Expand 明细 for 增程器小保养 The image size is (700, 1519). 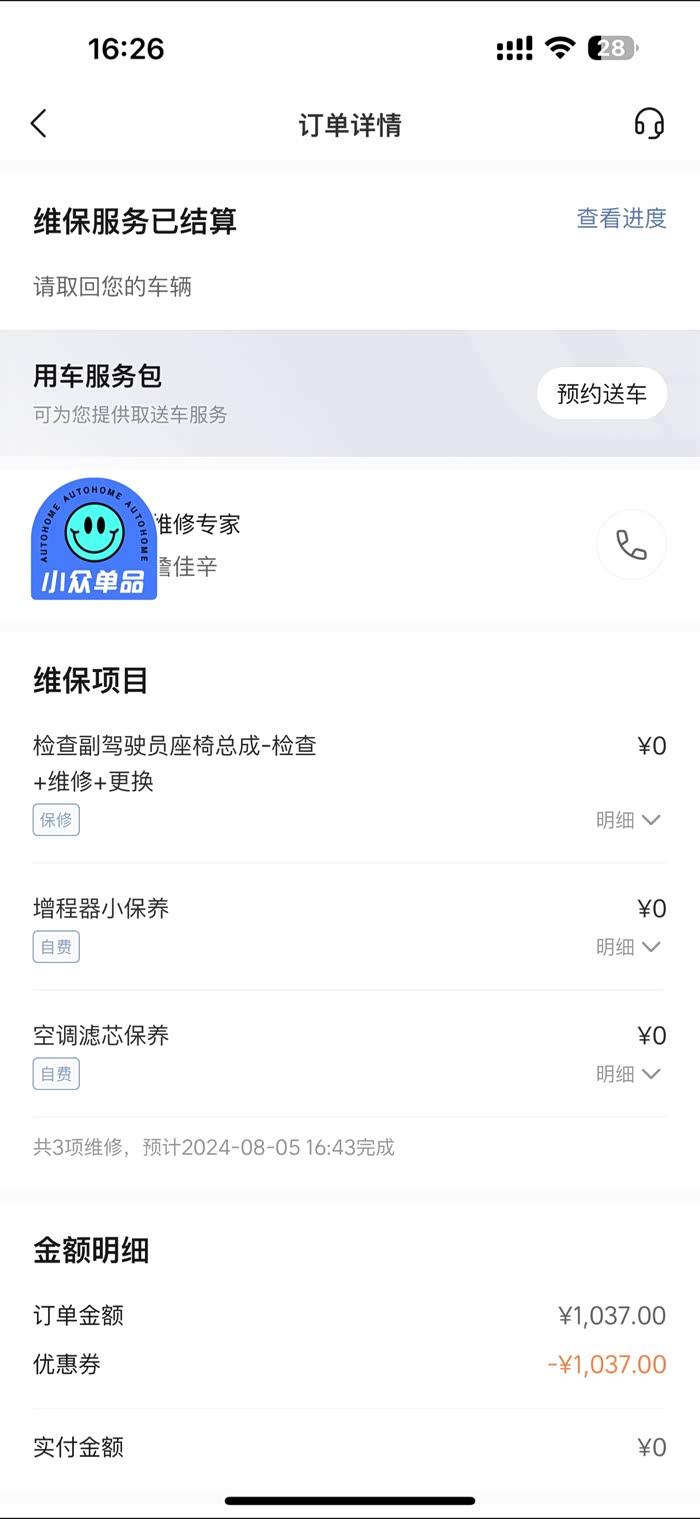[628, 947]
